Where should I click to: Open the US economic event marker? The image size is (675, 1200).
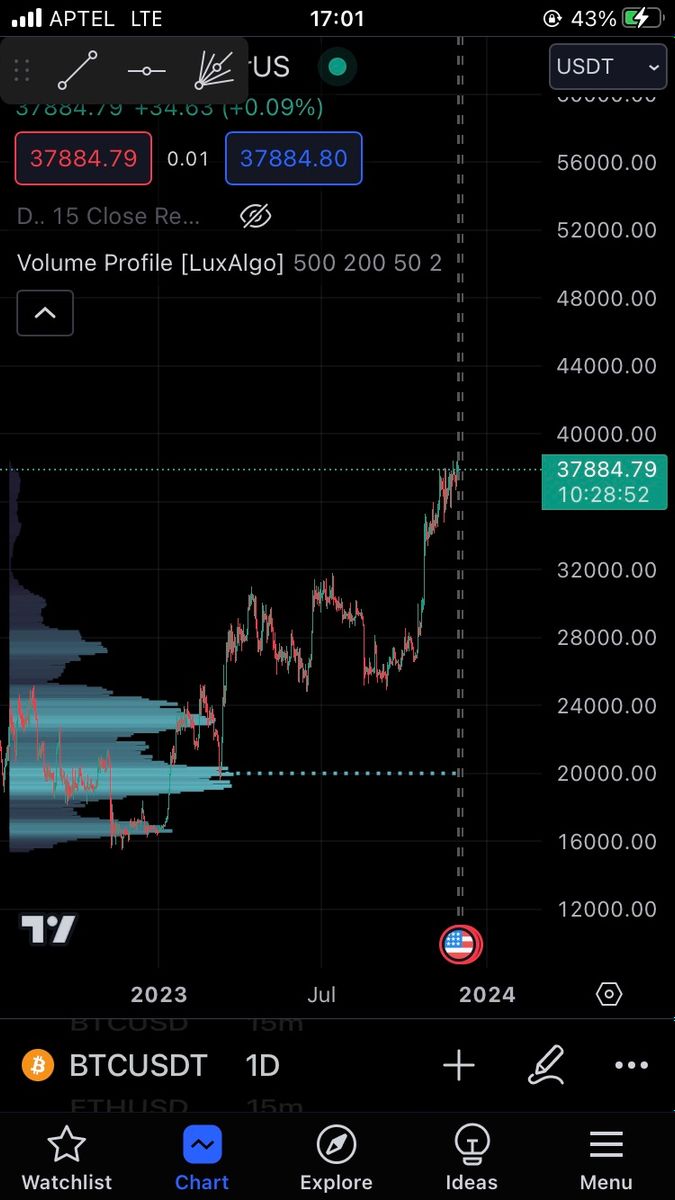pyautogui.click(x=459, y=943)
